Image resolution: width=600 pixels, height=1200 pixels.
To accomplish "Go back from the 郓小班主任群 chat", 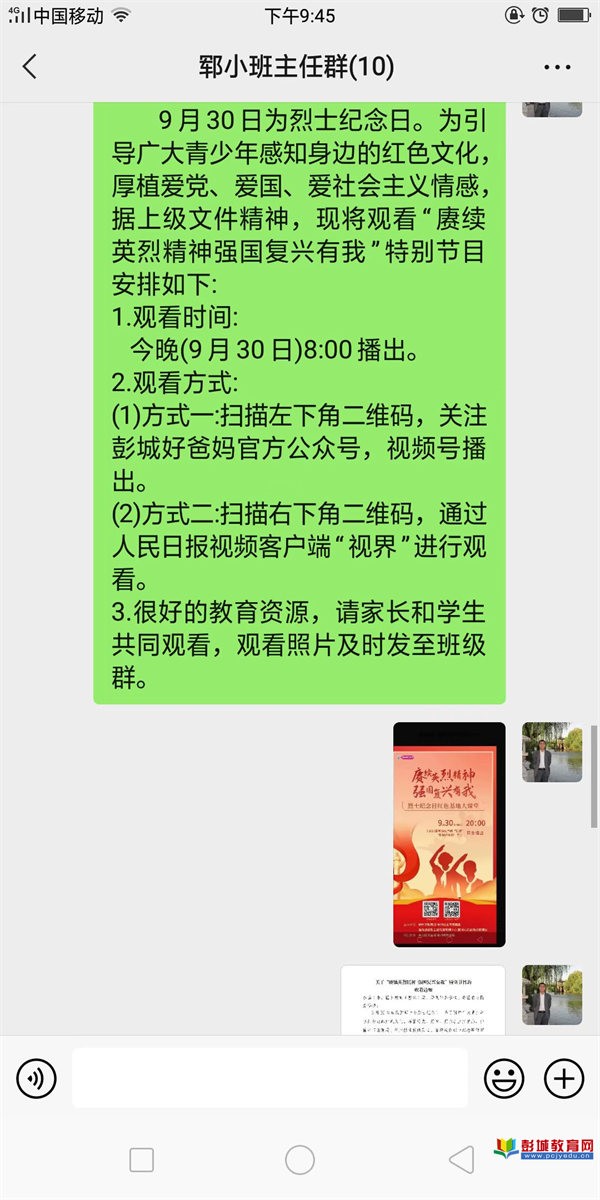I will (x=29, y=67).
